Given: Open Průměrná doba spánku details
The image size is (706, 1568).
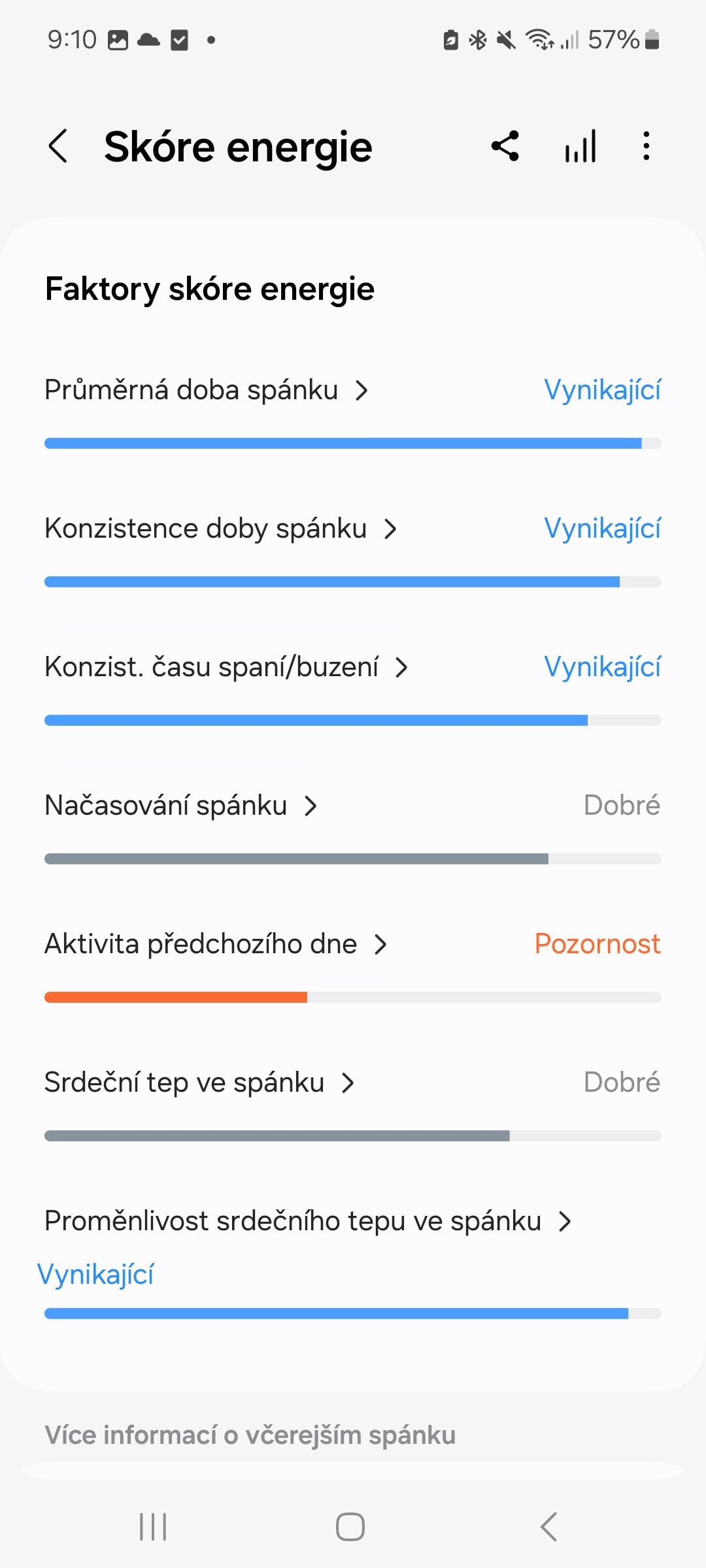Looking at the screenshot, I should [x=207, y=391].
